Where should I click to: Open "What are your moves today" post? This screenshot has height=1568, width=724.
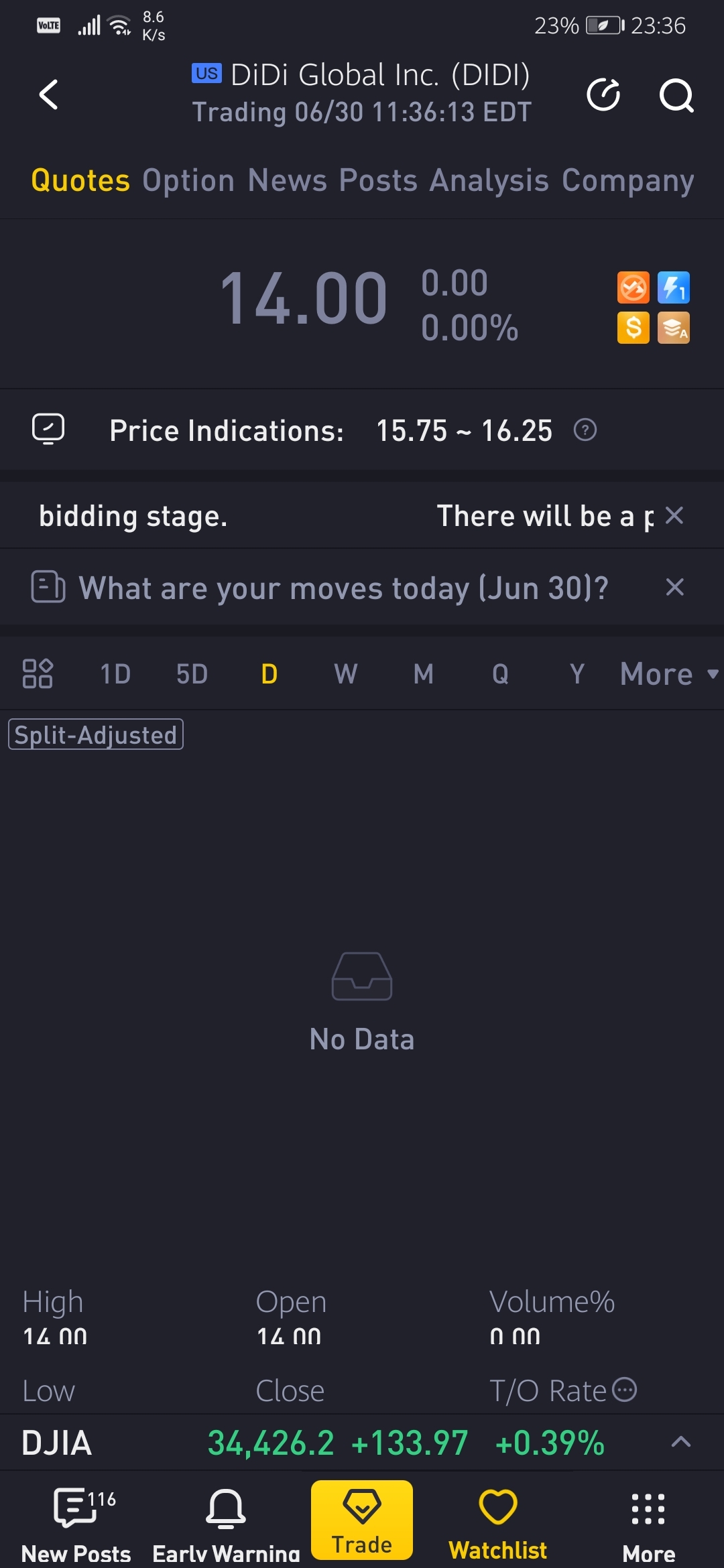[343, 588]
